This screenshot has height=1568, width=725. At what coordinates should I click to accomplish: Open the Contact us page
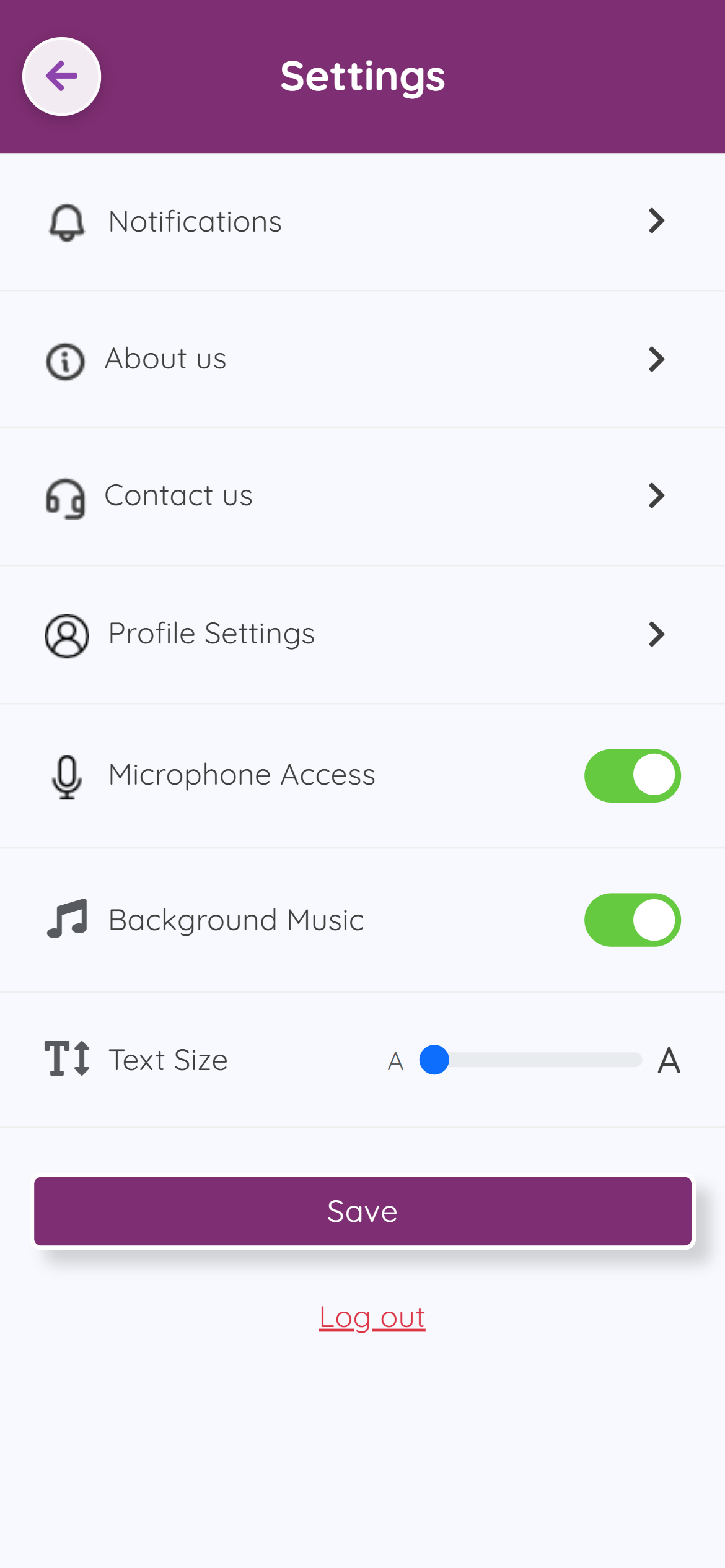(656, 495)
